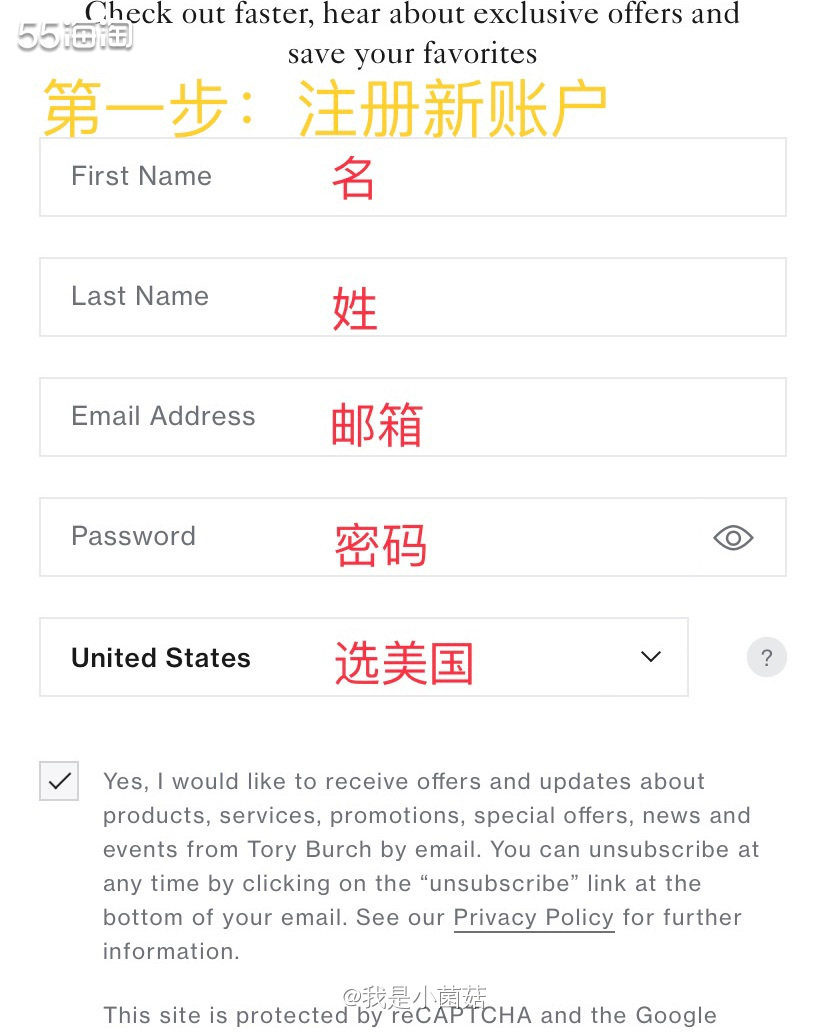Show the hidden password using the eye symbol
826x1034 pixels.
tap(732, 537)
